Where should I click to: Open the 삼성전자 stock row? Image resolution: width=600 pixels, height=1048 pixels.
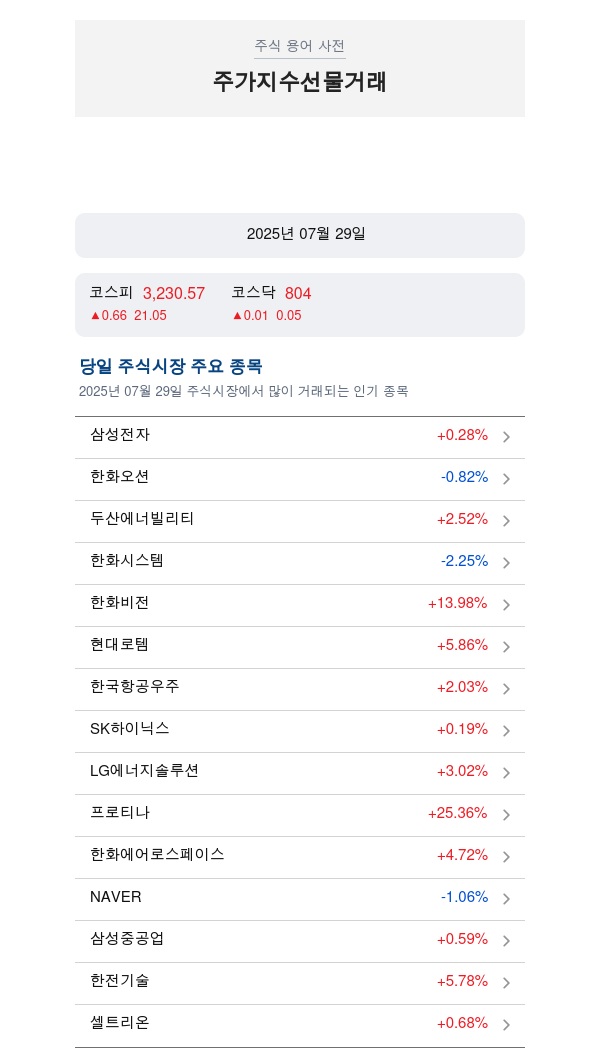(x=300, y=437)
